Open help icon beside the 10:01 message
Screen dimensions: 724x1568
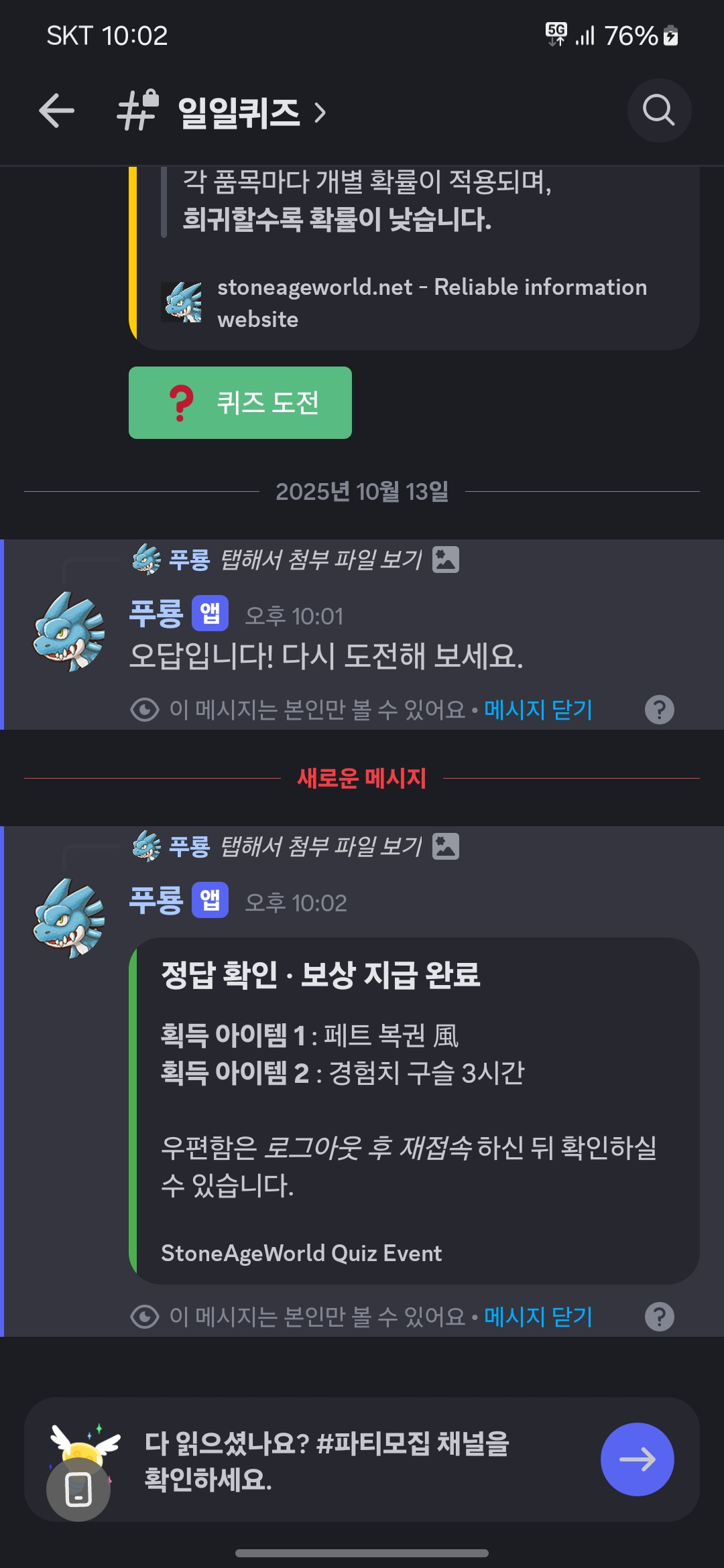click(x=660, y=710)
